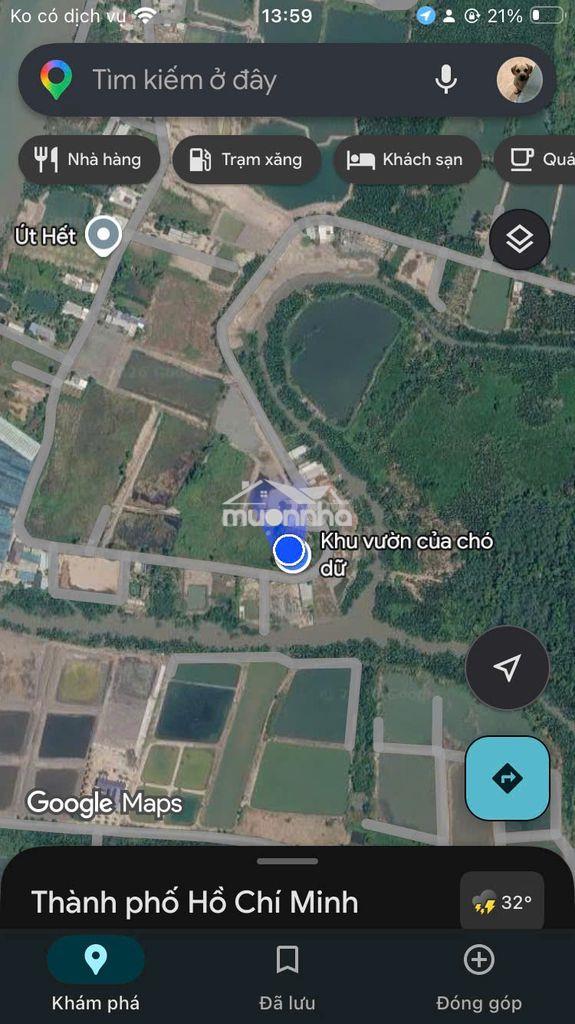Tap the Quá... coffee chip
This screenshot has width=575, height=1024.
536,159
